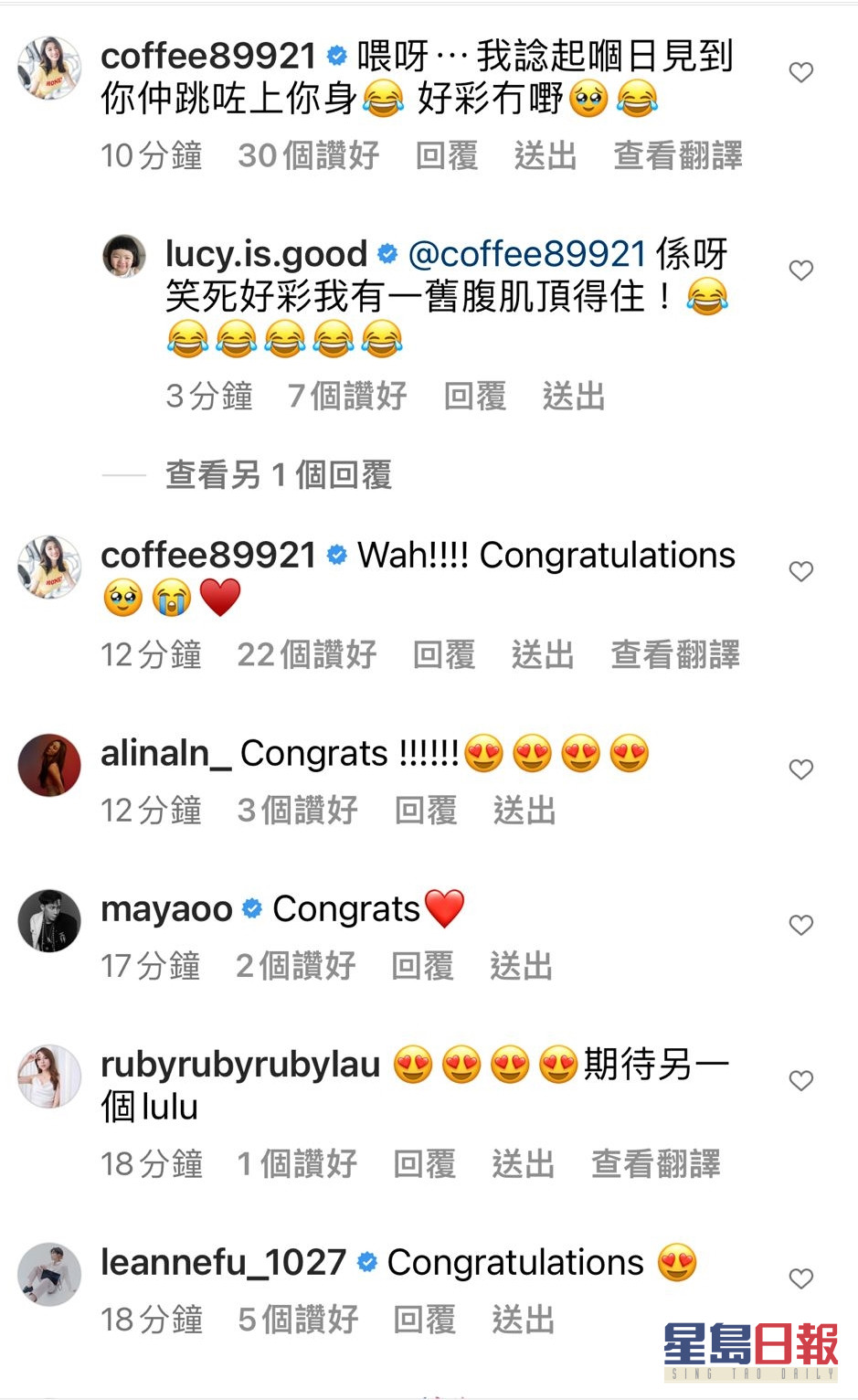Open alinaln_'s profile picture
The width and height of the screenshot is (858, 1400).
pos(49,765)
